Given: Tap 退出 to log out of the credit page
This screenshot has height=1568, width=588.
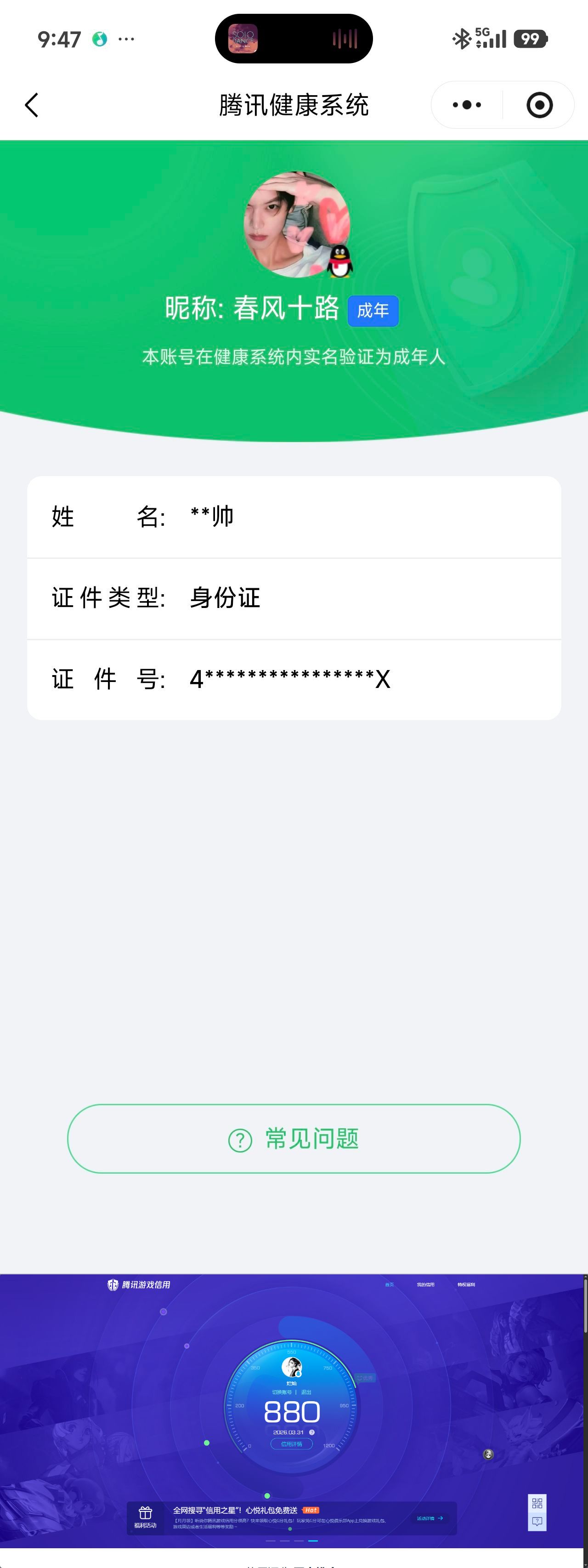Looking at the screenshot, I should click(x=307, y=1391).
